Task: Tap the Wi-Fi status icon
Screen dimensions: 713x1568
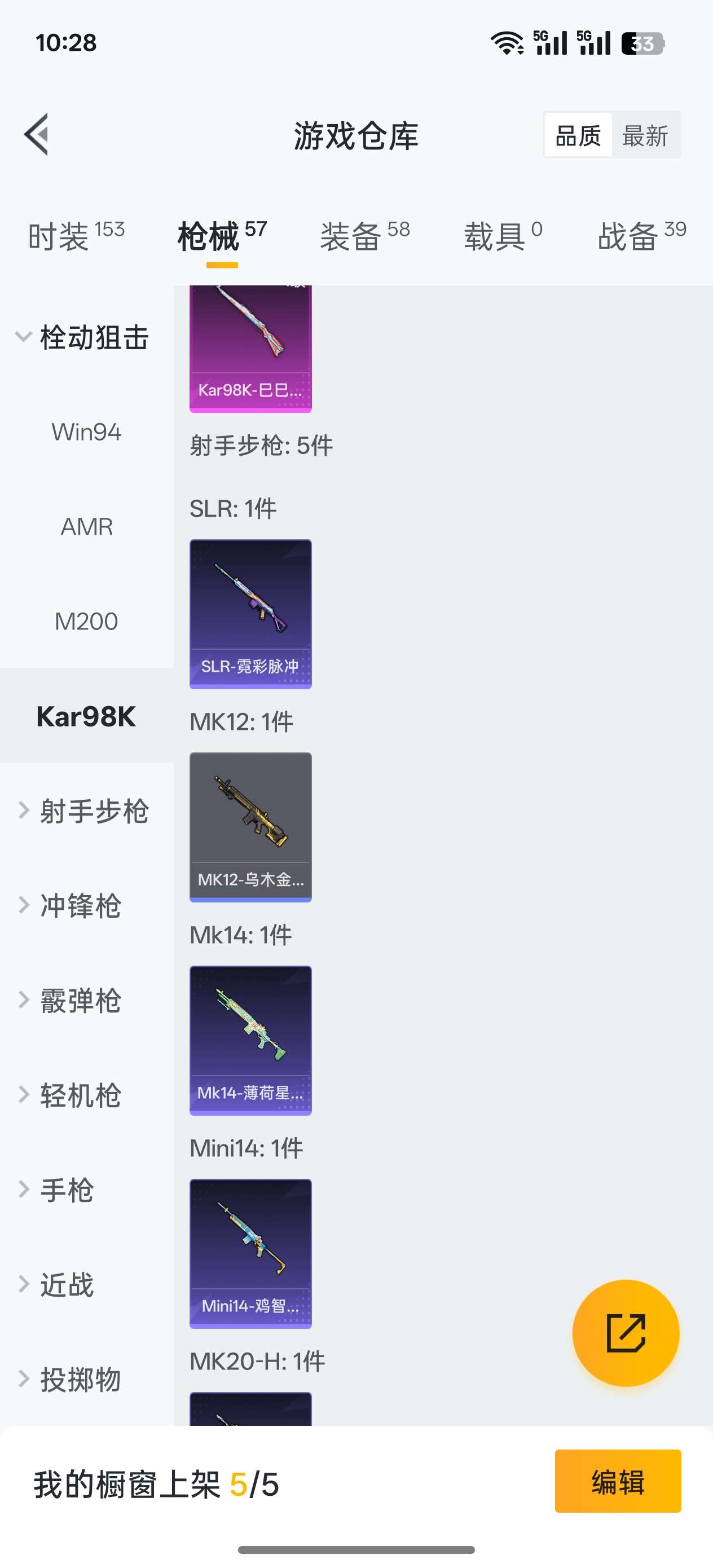Action: click(x=507, y=43)
